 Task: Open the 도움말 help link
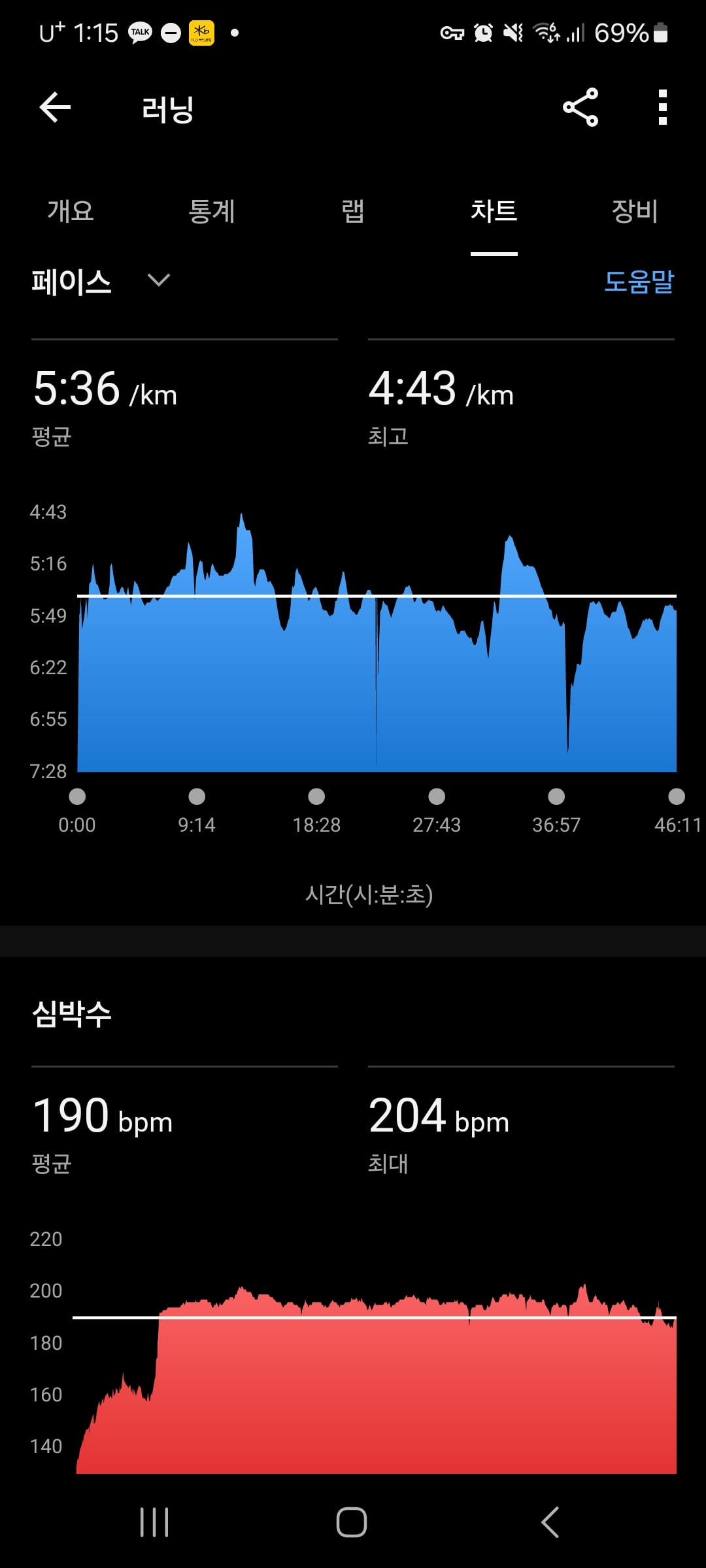pos(639,282)
